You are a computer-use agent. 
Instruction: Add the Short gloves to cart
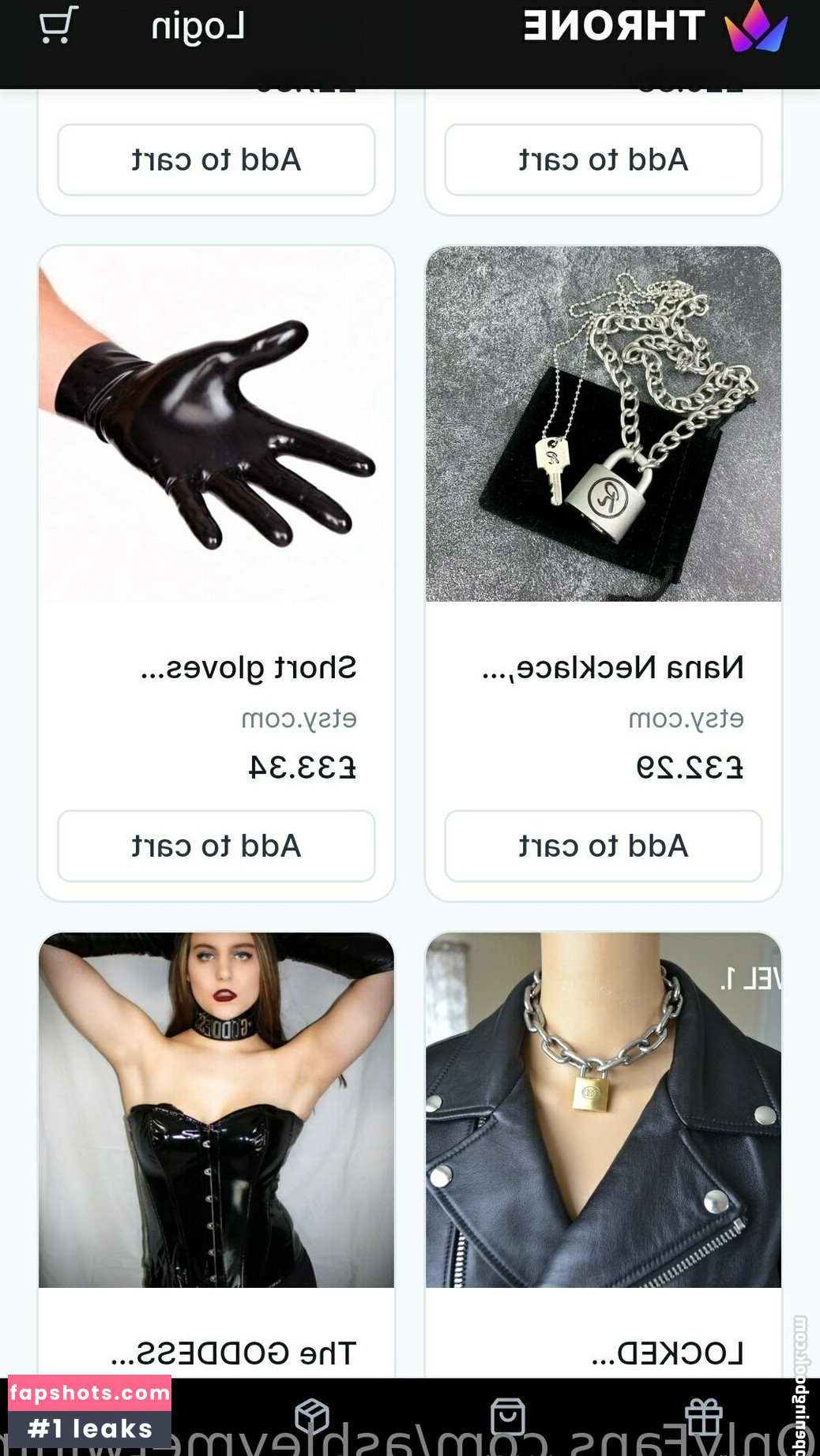tap(216, 846)
